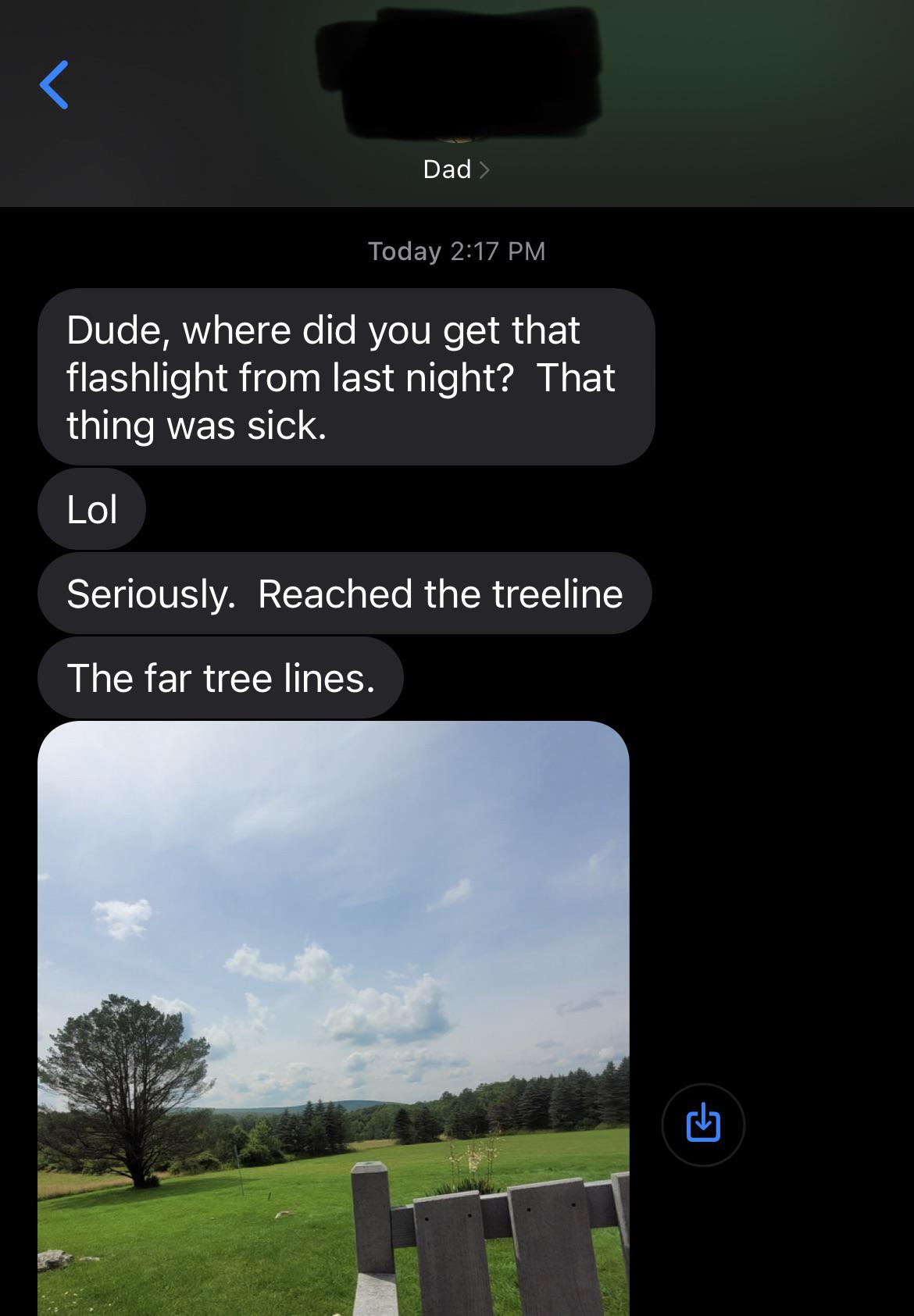914x1316 pixels.
Task: Open the landscape photo attachment
Action: (x=334, y=1015)
